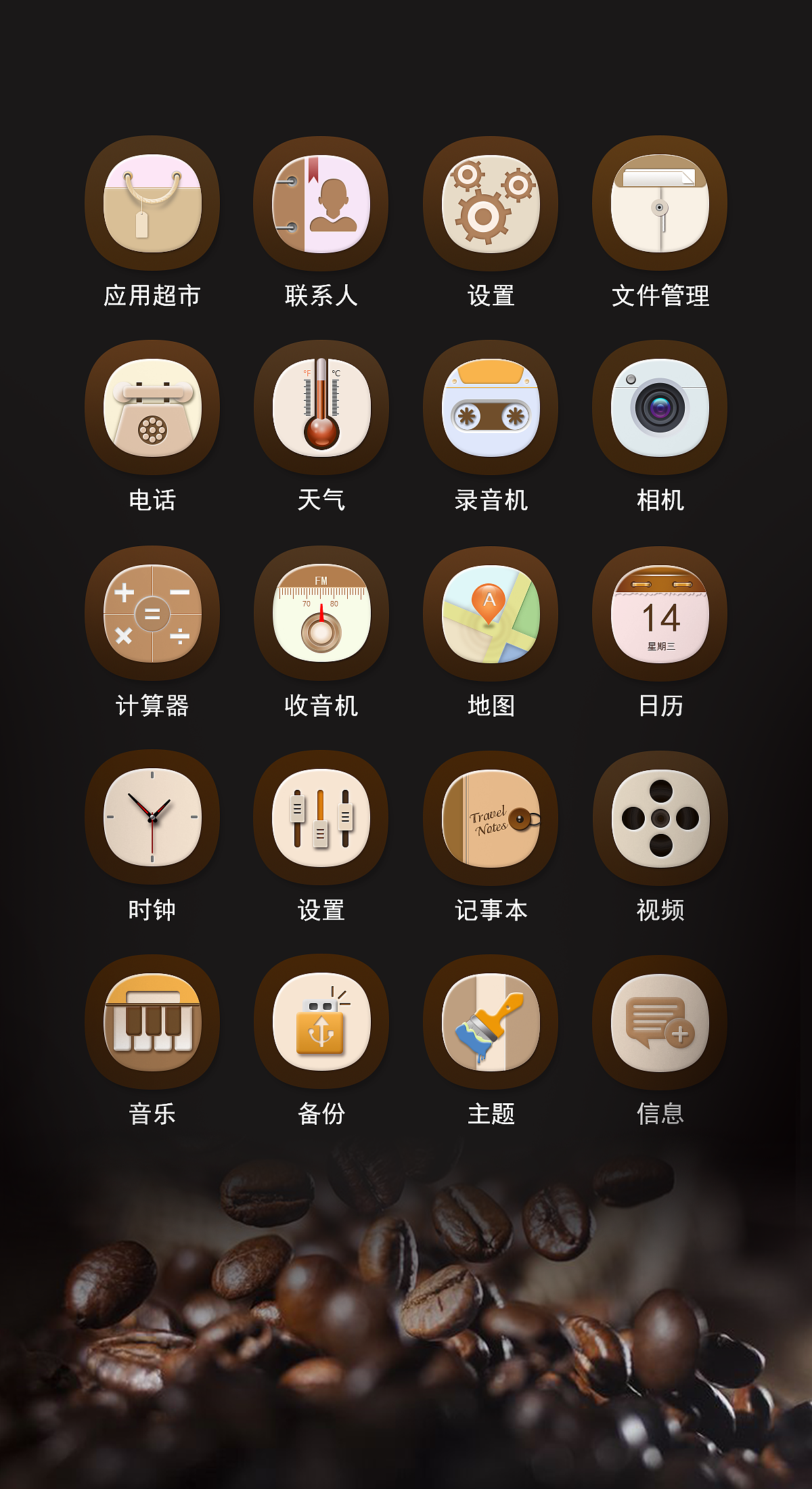Screen dimensions: 812x1489
Task: Open the 相机 camera app
Action: 660,408
